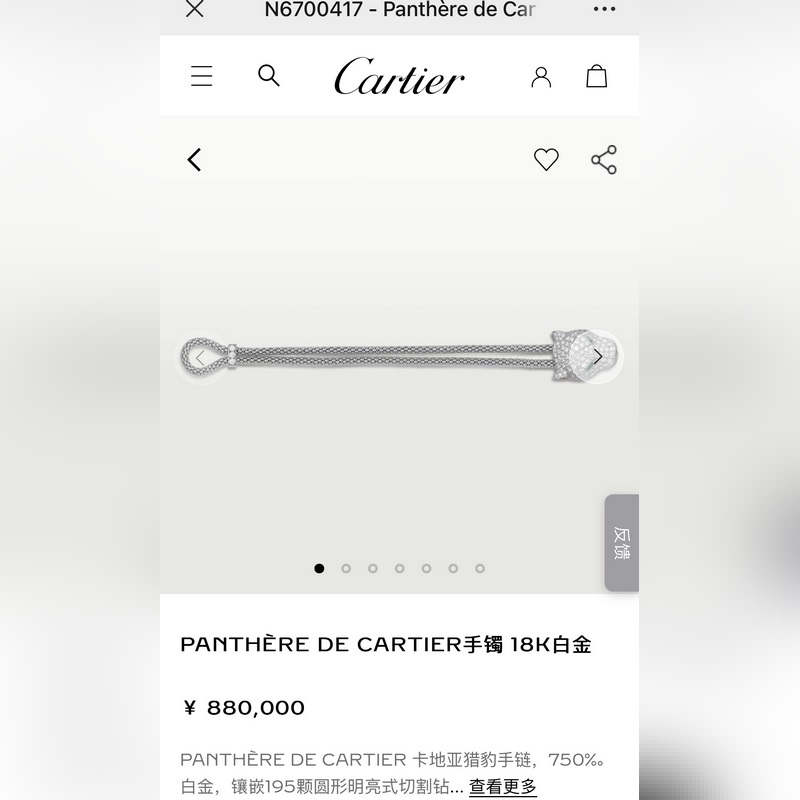The height and width of the screenshot is (800, 800).
Task: Jump to the second image dot
Action: coord(346,568)
